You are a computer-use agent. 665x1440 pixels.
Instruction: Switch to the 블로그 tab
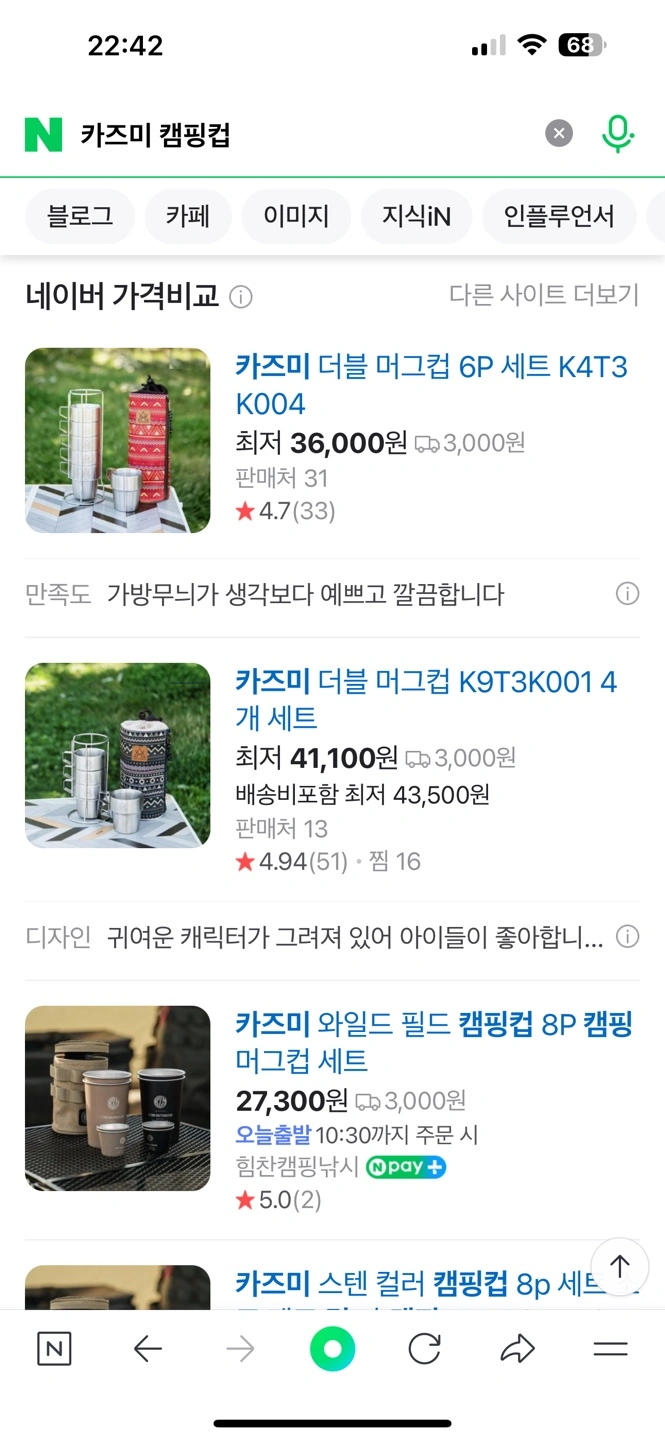coord(80,215)
